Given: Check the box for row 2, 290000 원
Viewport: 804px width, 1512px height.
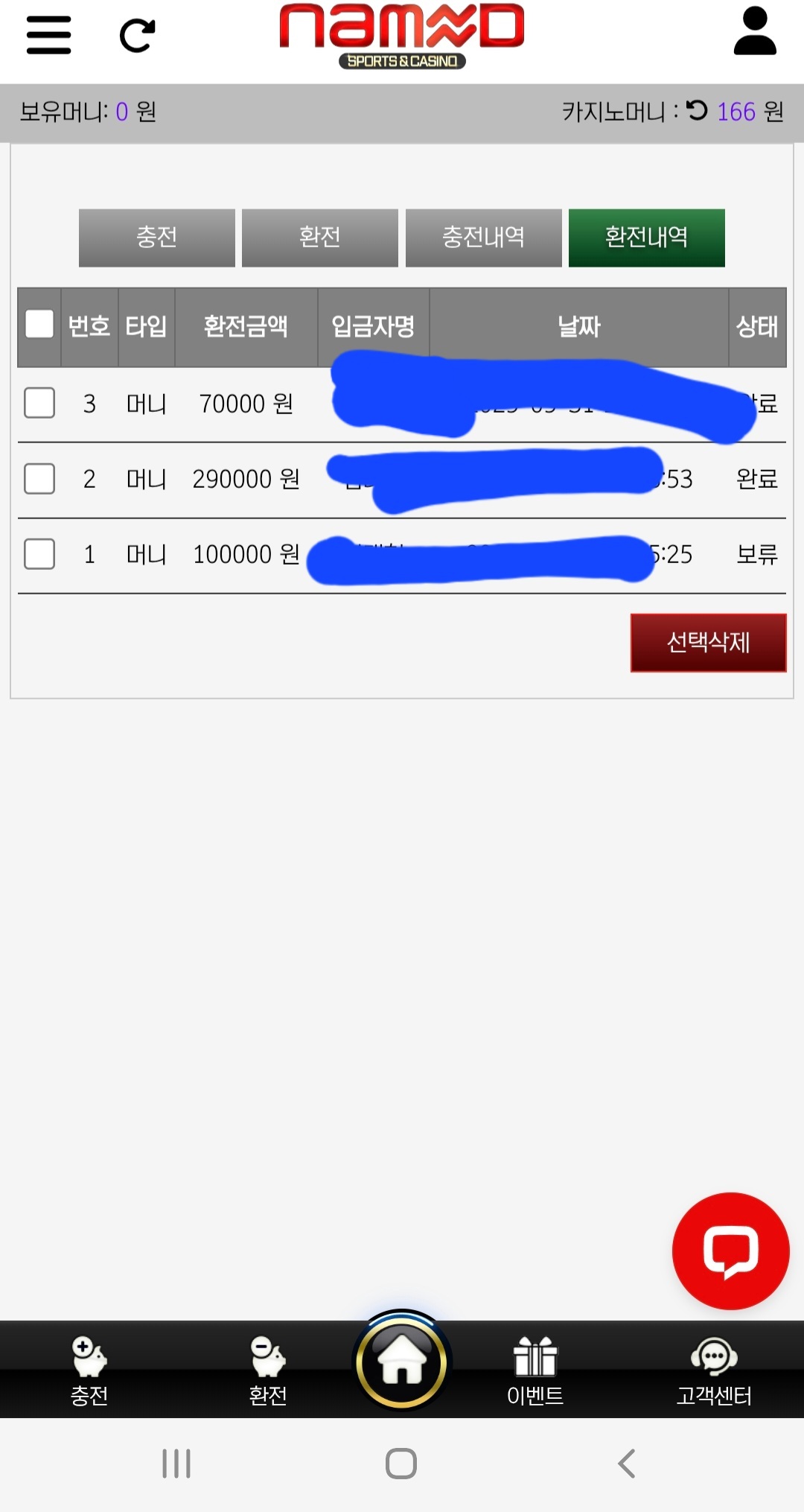Looking at the screenshot, I should click(39, 478).
